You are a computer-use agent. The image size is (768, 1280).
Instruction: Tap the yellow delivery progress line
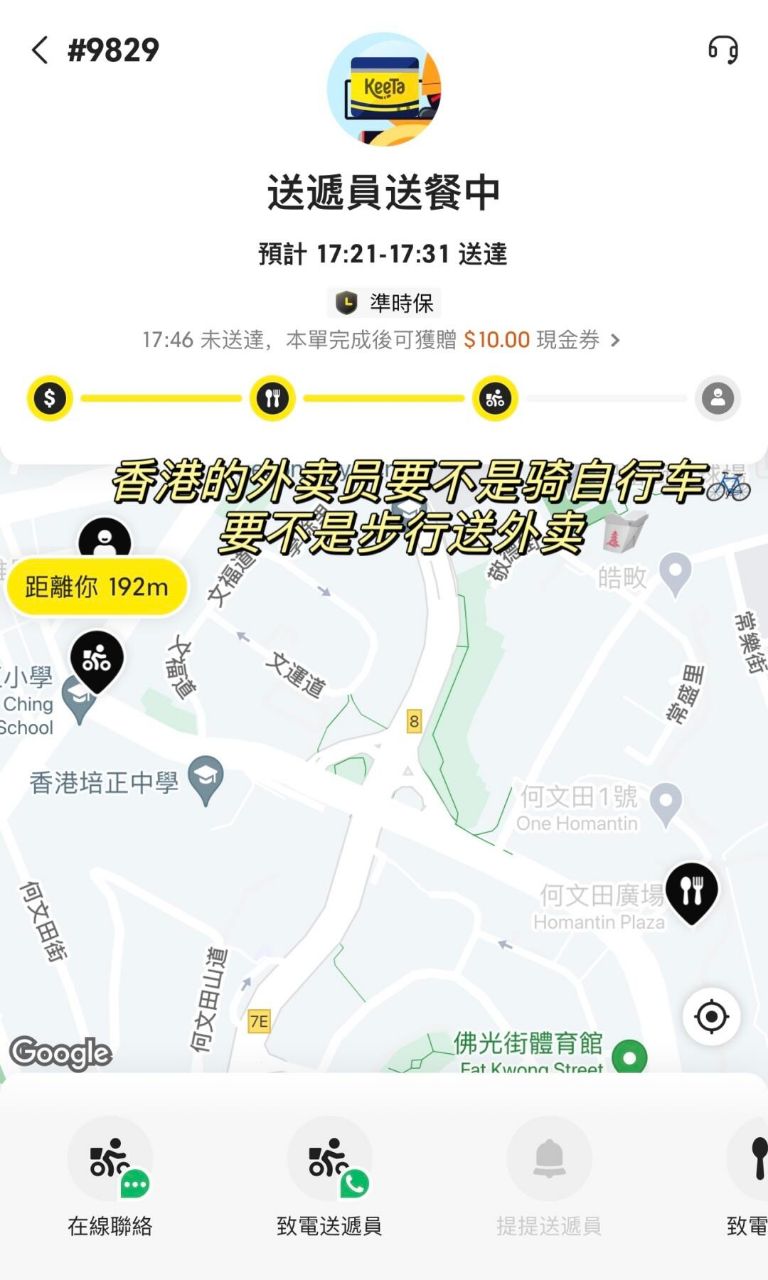click(160, 398)
